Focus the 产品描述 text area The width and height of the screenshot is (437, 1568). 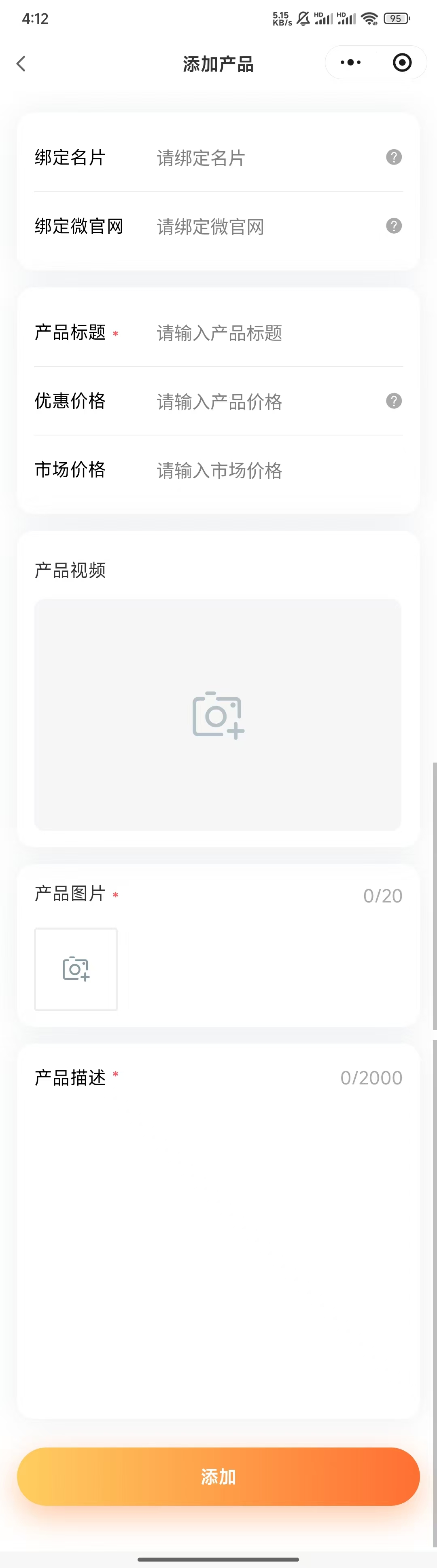(x=218, y=1248)
